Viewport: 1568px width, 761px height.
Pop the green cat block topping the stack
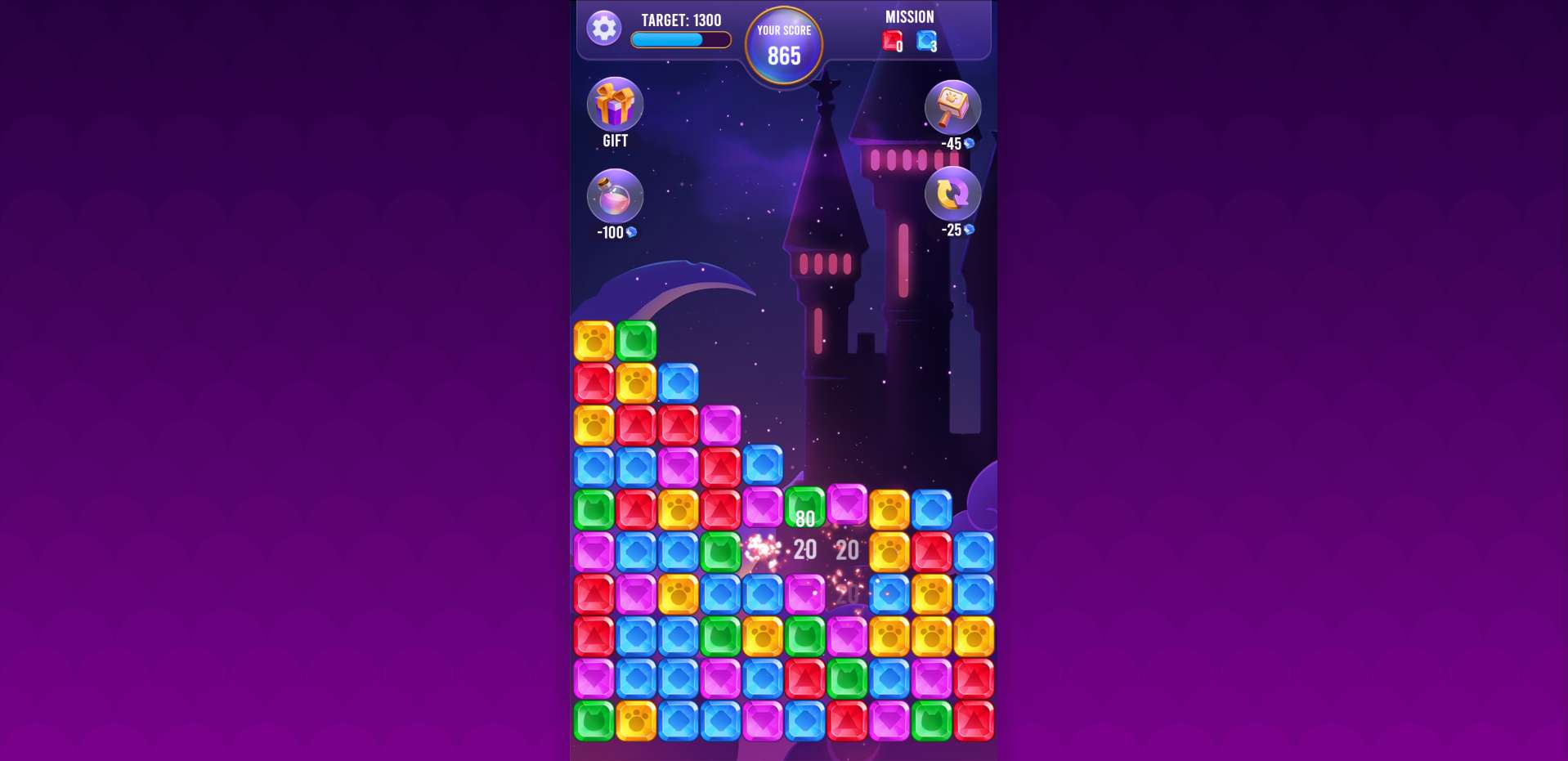636,341
